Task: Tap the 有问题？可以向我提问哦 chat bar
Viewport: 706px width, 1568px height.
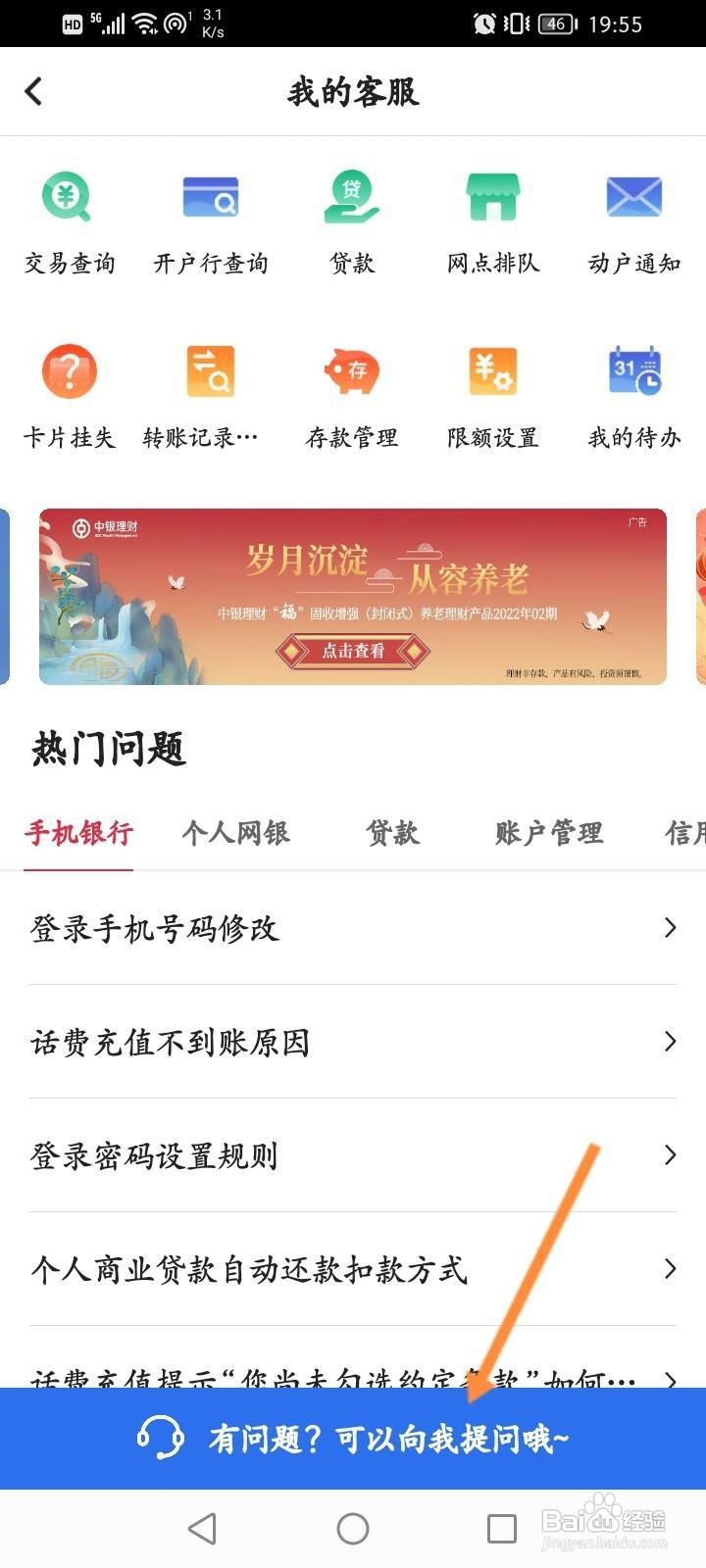Action: tap(353, 1439)
